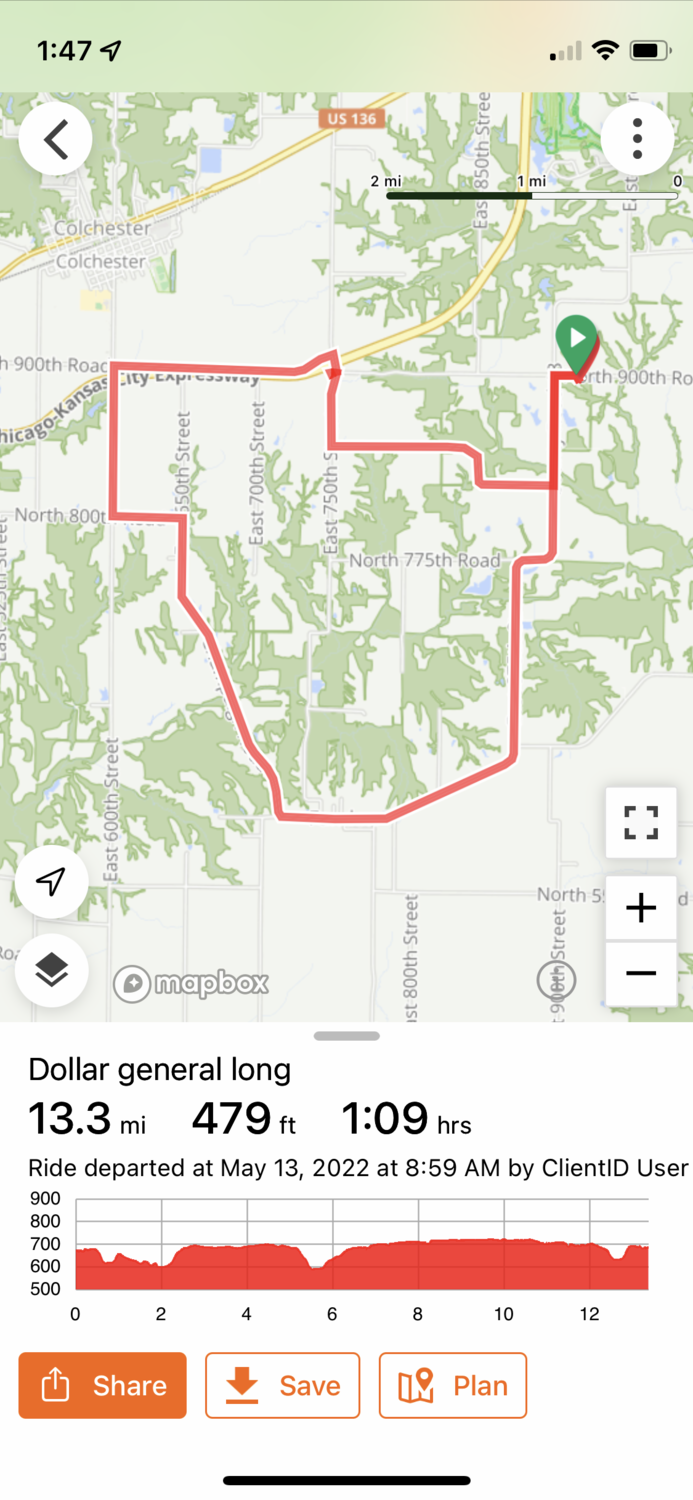
Task: Open the route in Plan
Action: coord(452,1385)
